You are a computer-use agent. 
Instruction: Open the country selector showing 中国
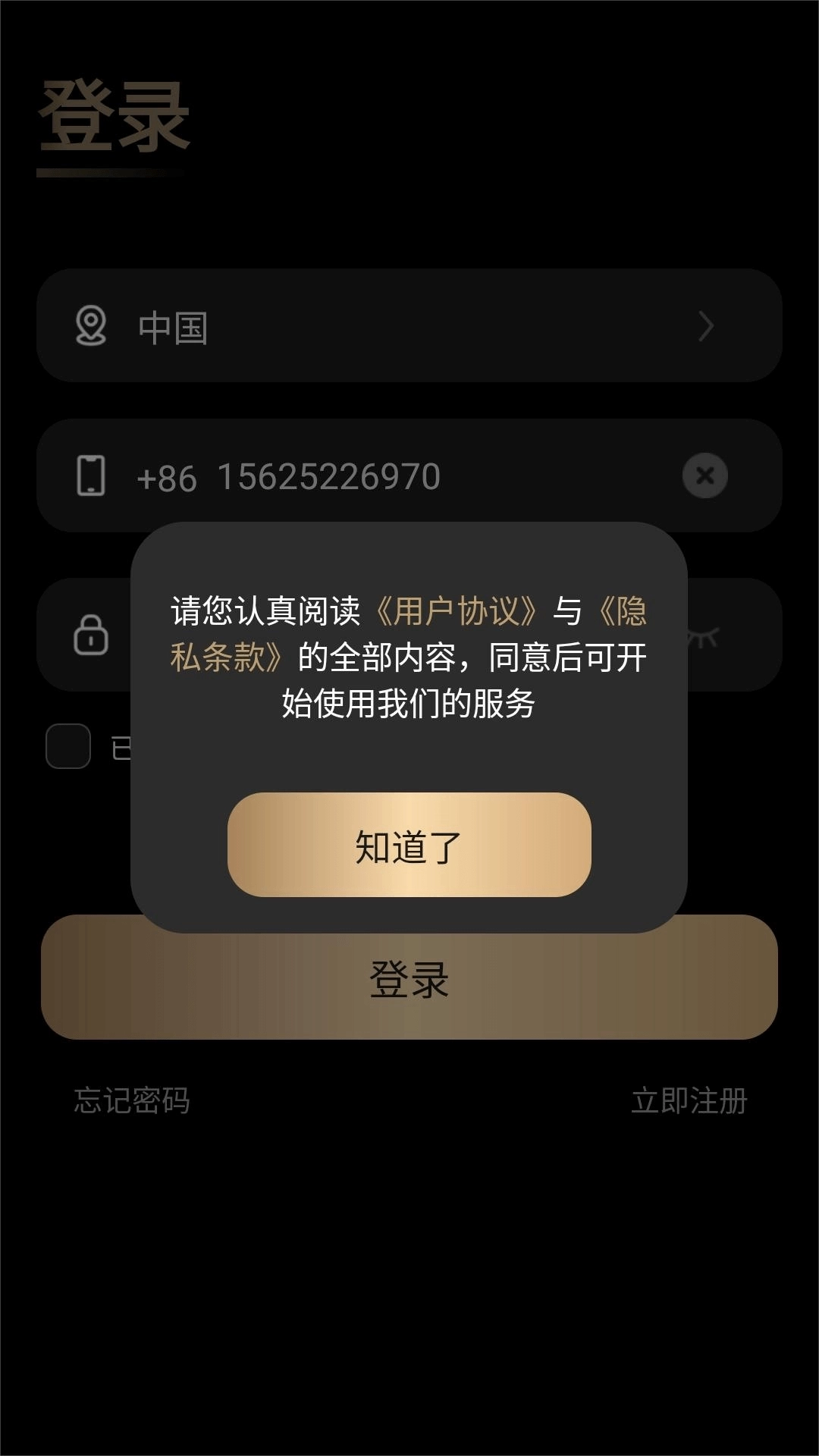pyautogui.click(x=409, y=325)
